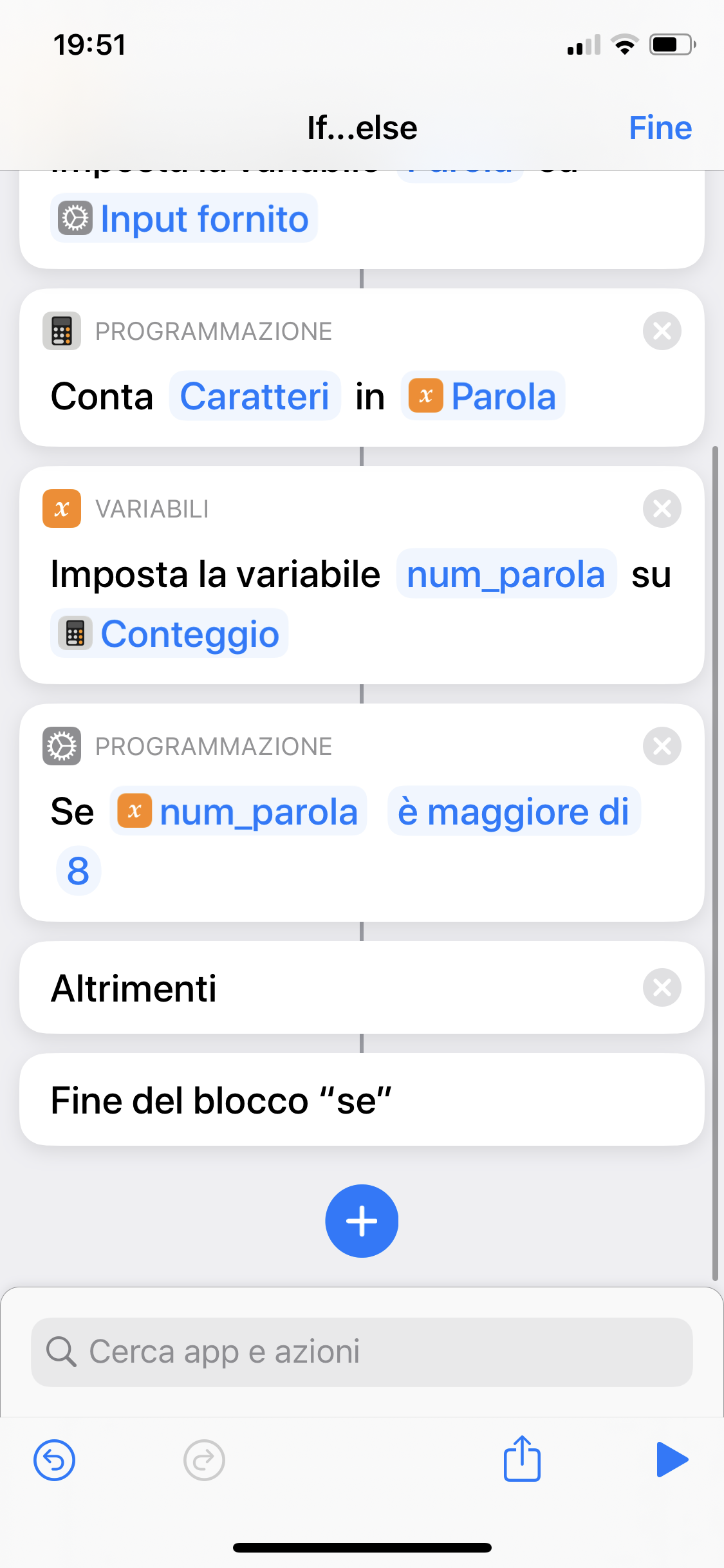Screen dimensions: 724x1568
Task: Change the è maggiore di condition
Action: 514,811
